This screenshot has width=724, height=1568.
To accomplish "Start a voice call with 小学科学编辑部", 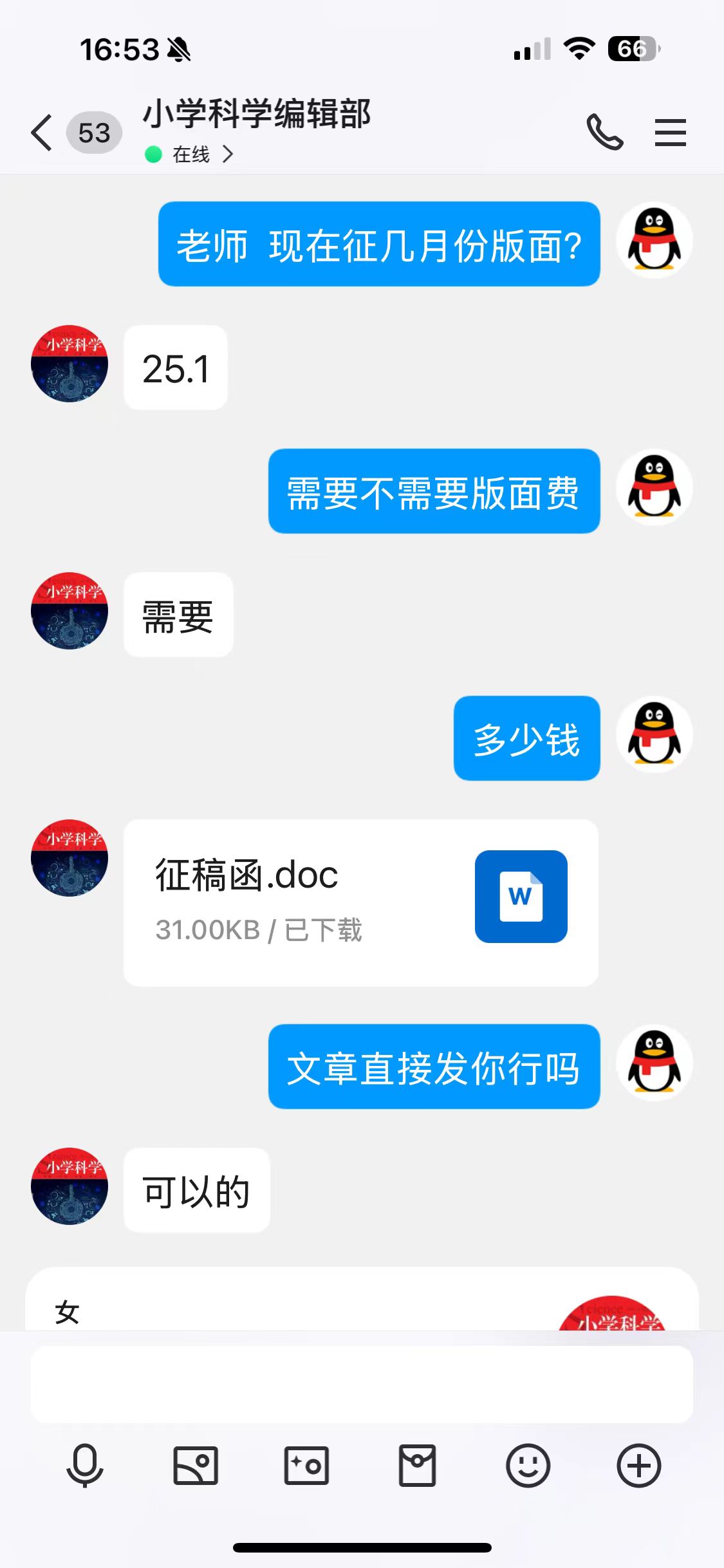I will pyautogui.click(x=605, y=133).
